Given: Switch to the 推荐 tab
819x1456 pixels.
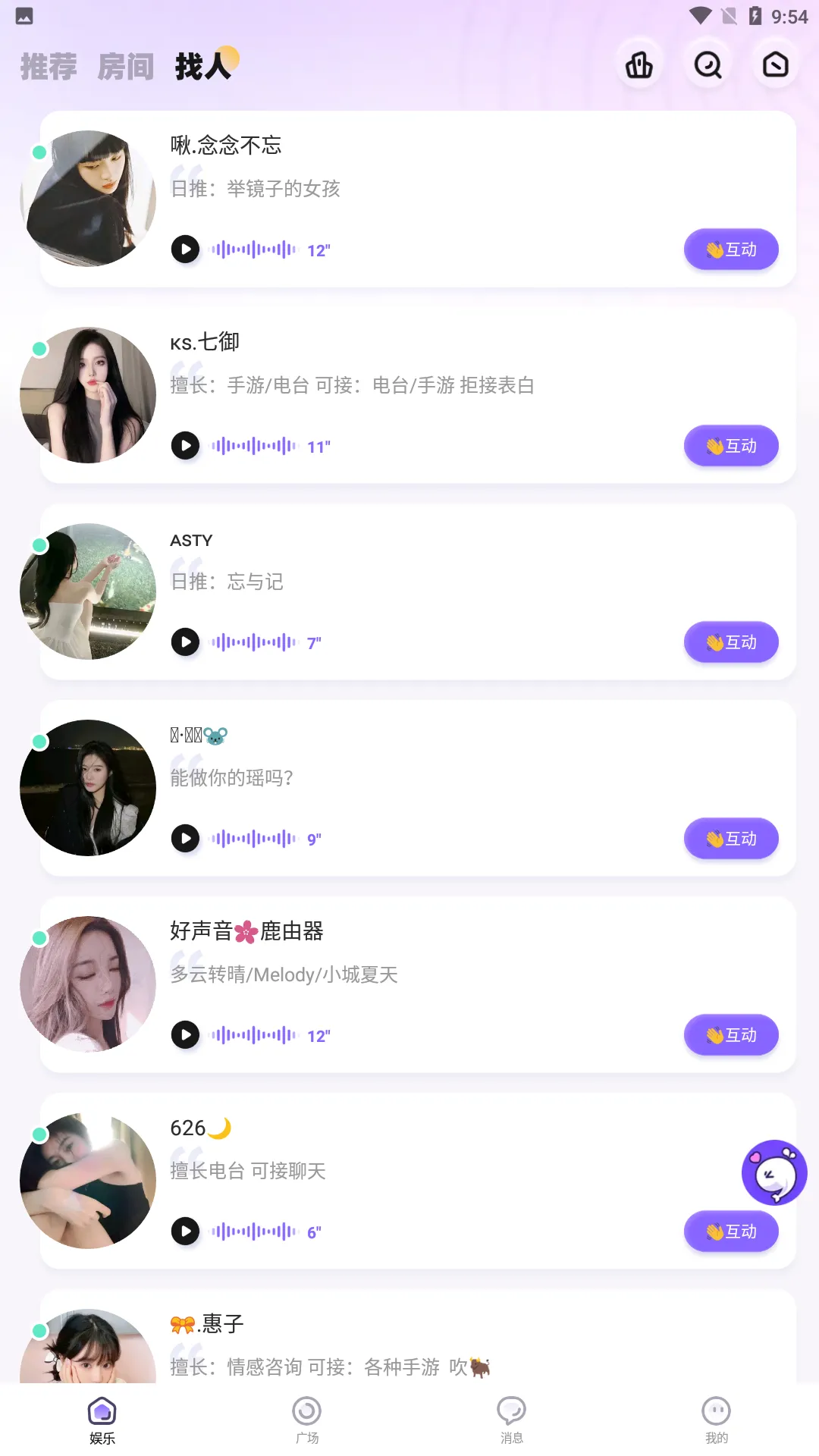Looking at the screenshot, I should click(49, 67).
